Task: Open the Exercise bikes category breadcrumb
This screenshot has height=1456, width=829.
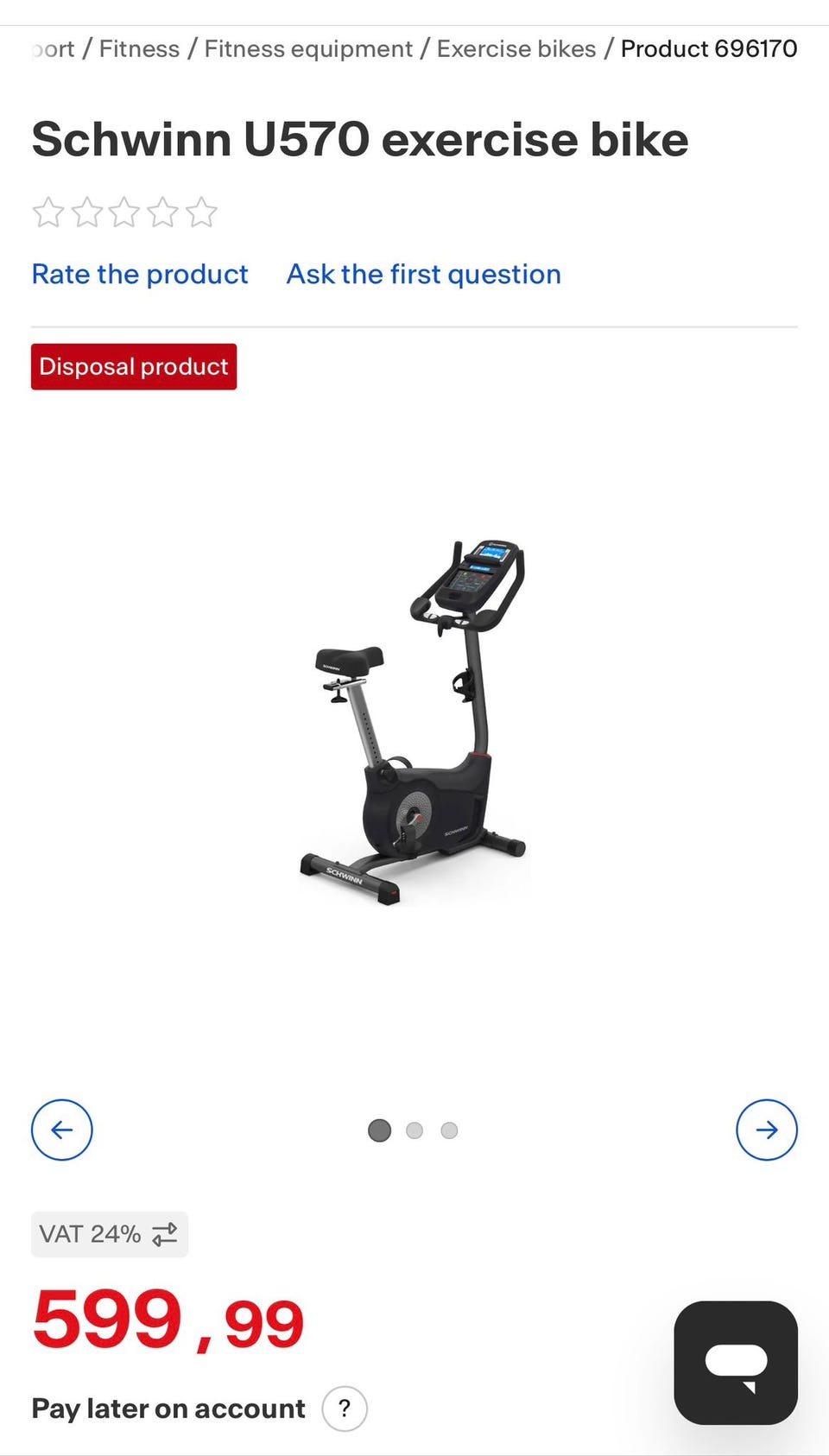Action: pos(516,49)
